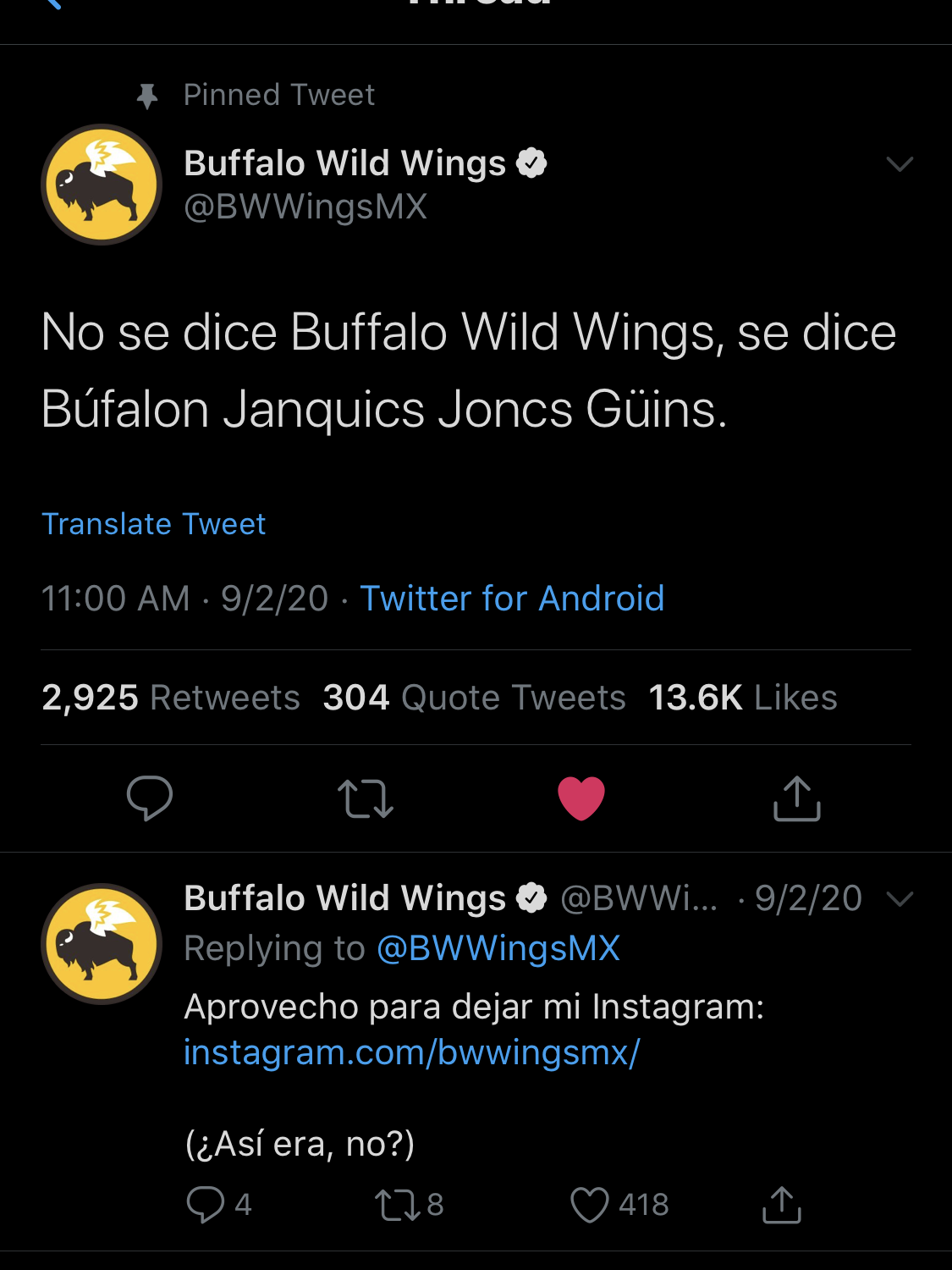952x1270 pixels.
Task: Open the @BWWingsMX mention in the reply
Action: click(498, 948)
